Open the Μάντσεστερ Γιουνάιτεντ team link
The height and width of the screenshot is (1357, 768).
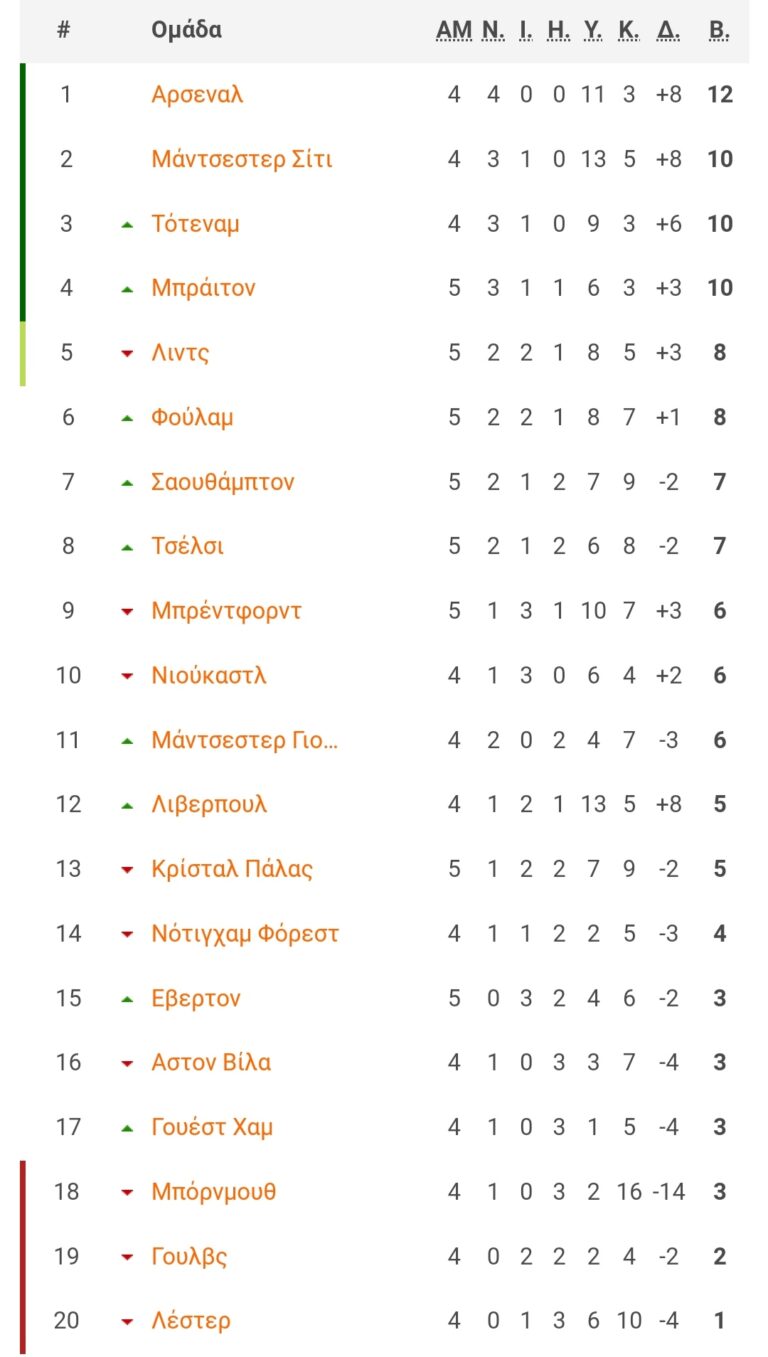[x=244, y=740]
